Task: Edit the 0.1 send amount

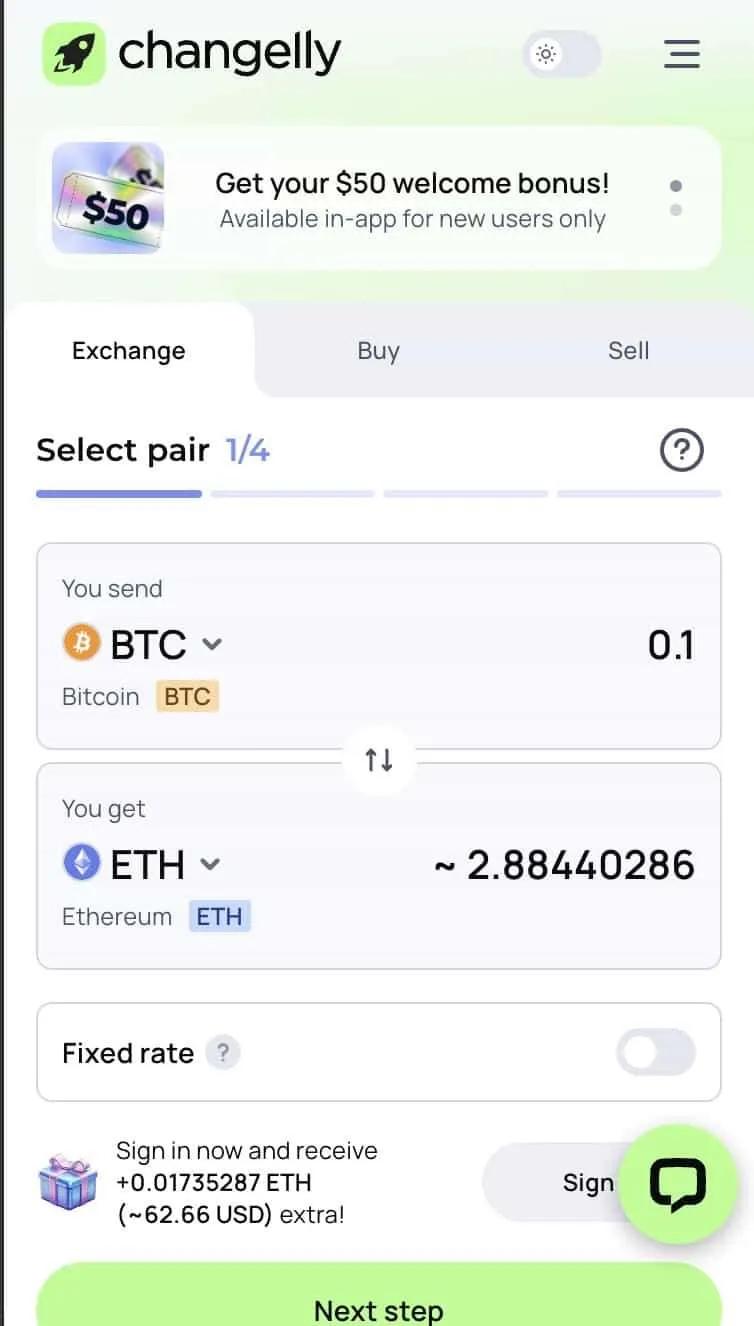Action: (x=670, y=645)
